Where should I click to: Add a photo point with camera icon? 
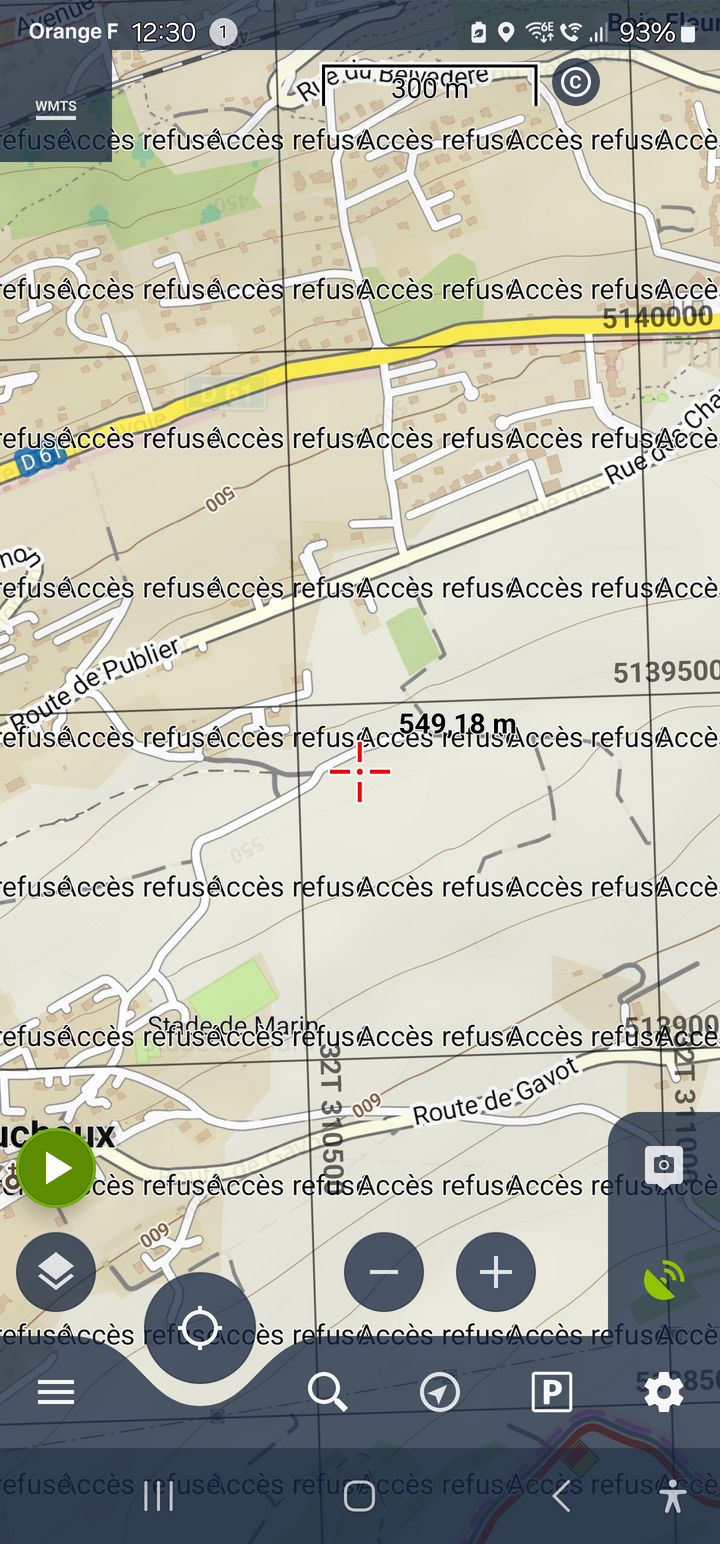(664, 1165)
